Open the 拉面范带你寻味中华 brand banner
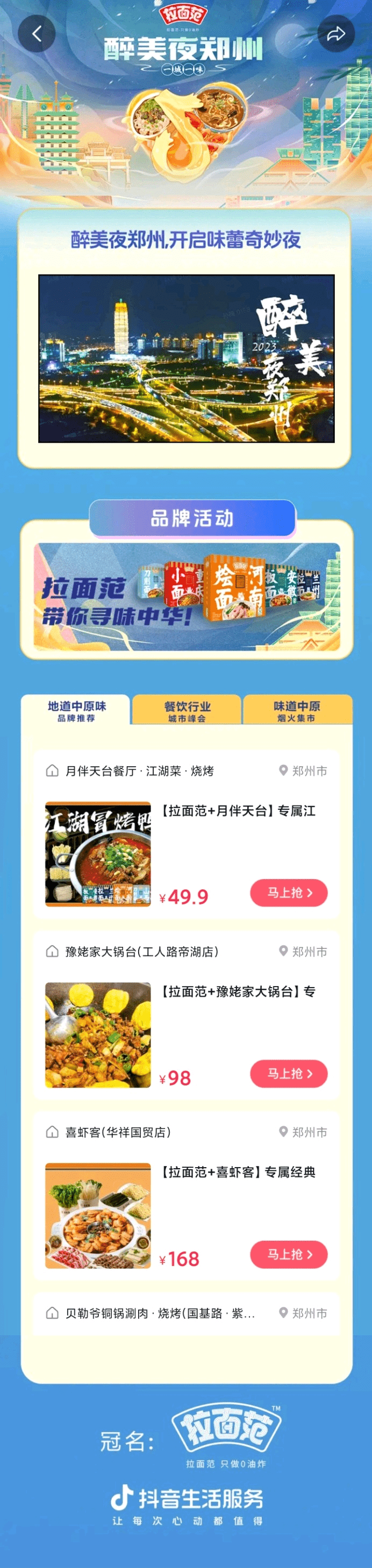This screenshot has height=1568, width=372. point(187,596)
